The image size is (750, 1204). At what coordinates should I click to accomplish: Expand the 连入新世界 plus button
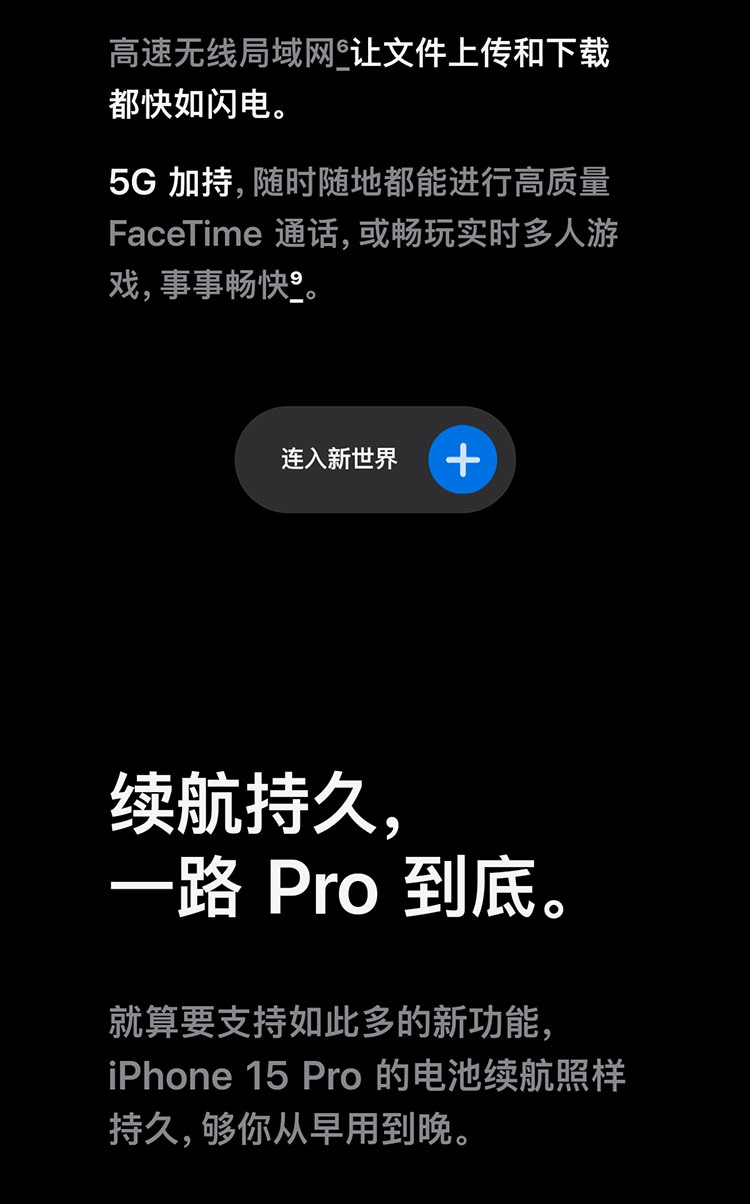pyautogui.click(x=462, y=460)
